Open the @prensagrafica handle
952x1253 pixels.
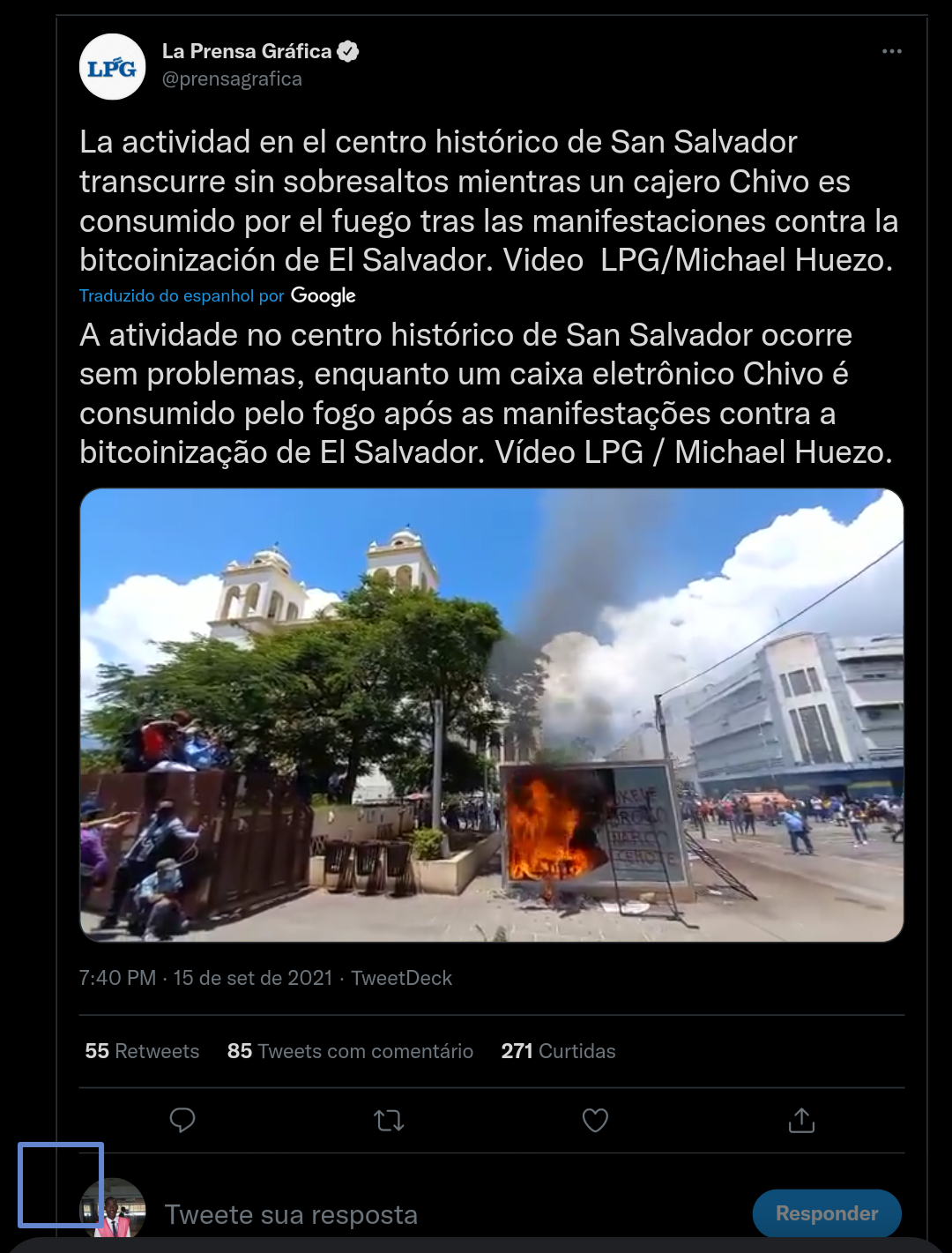point(232,78)
